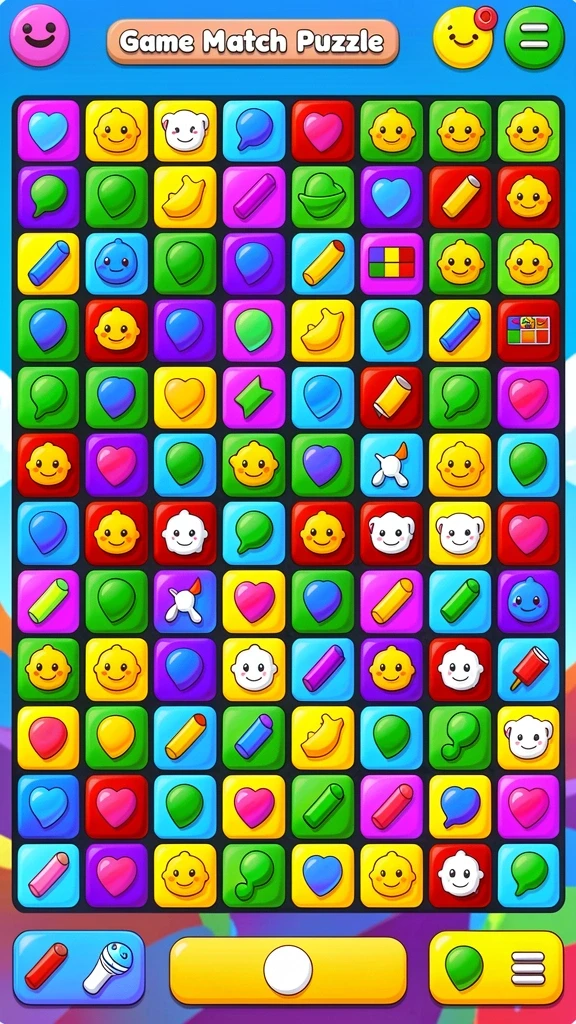The image size is (576, 1024).
Task: Select the purple heart on green tile
Action: click(323, 465)
